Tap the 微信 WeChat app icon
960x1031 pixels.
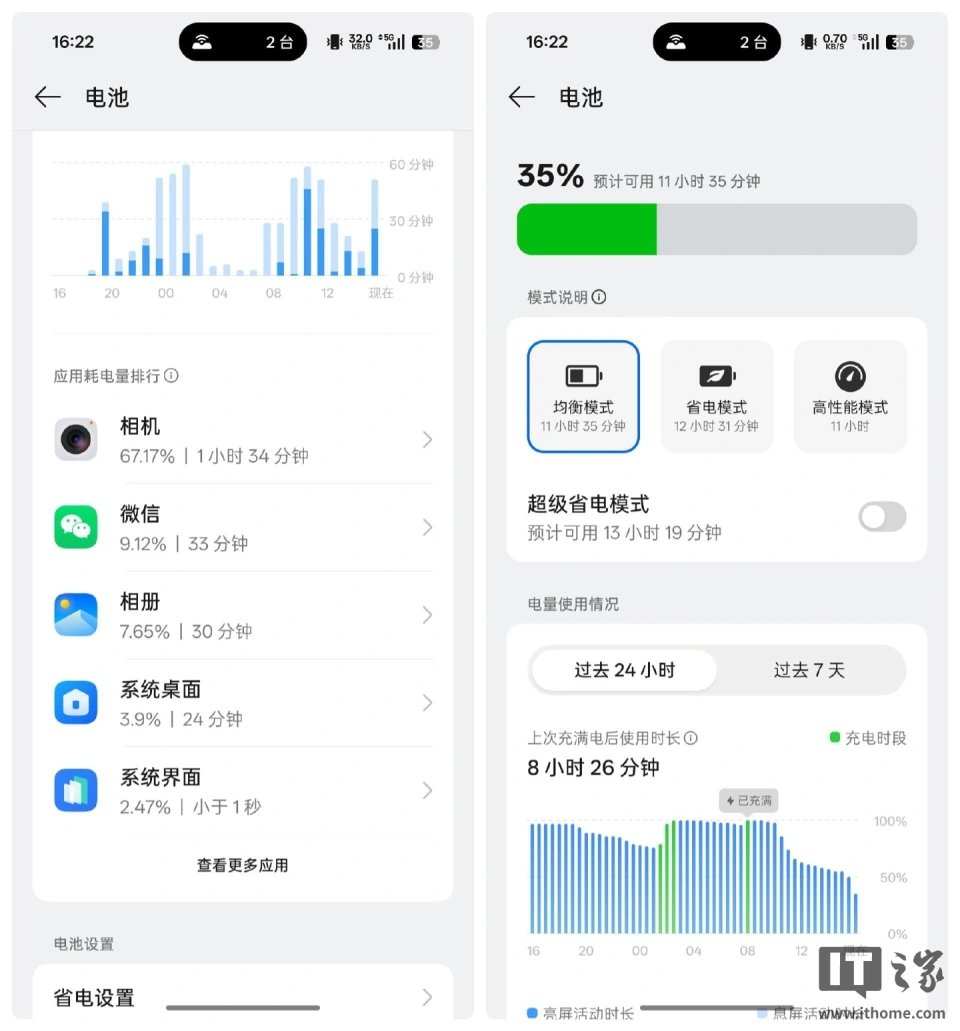[x=75, y=527]
